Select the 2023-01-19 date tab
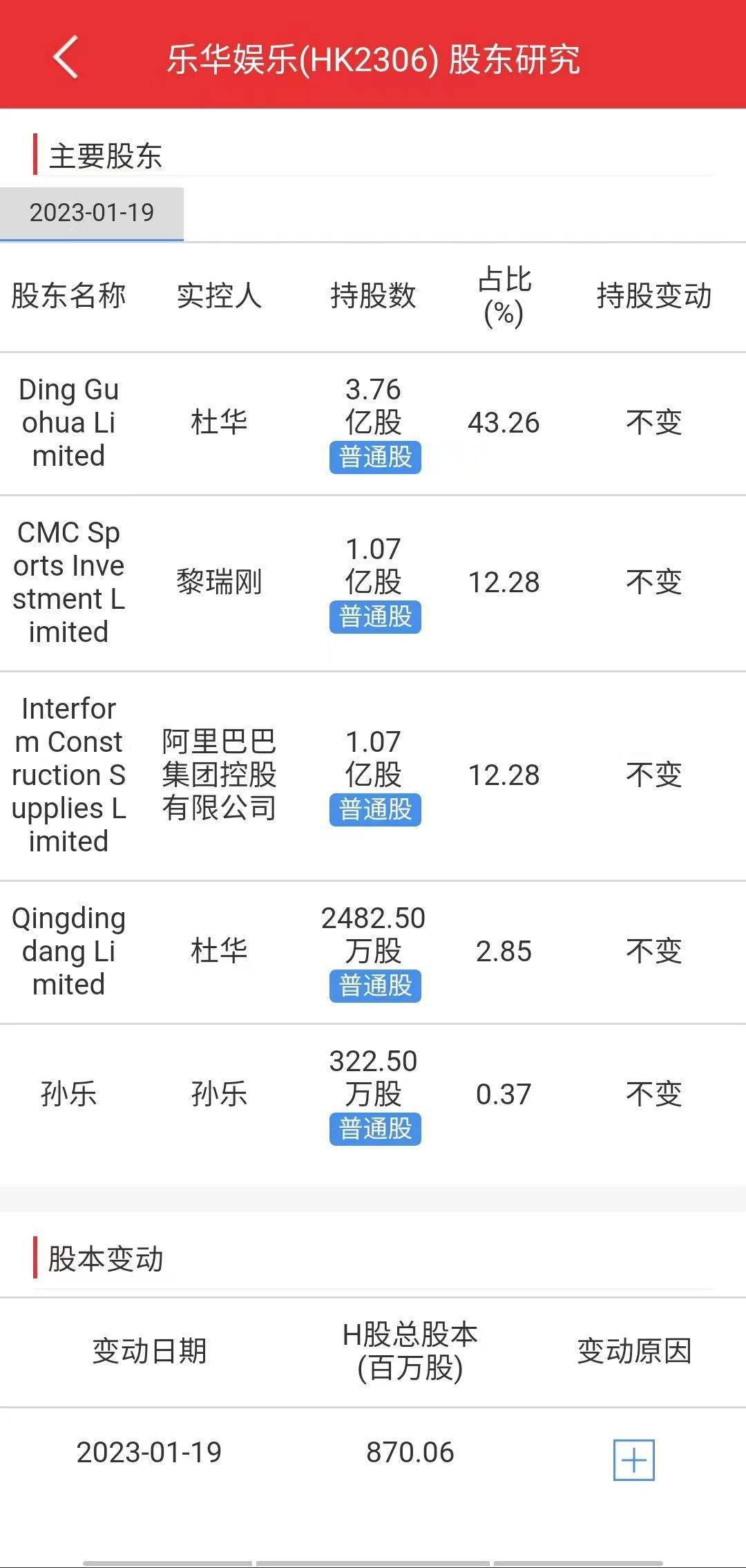This screenshot has height=1568, width=746. pyautogui.click(x=92, y=213)
